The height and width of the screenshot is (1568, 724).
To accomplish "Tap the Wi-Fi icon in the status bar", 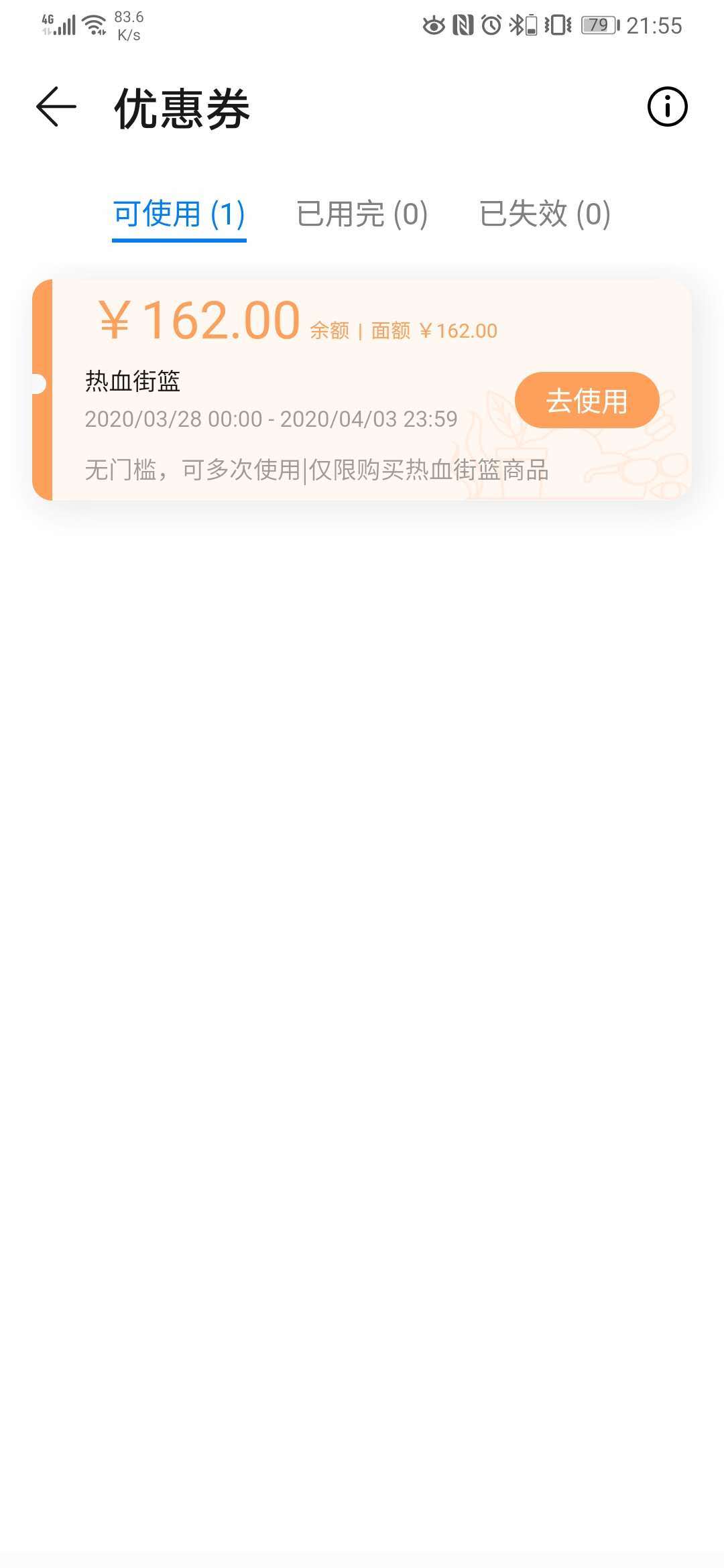I will pos(92,25).
